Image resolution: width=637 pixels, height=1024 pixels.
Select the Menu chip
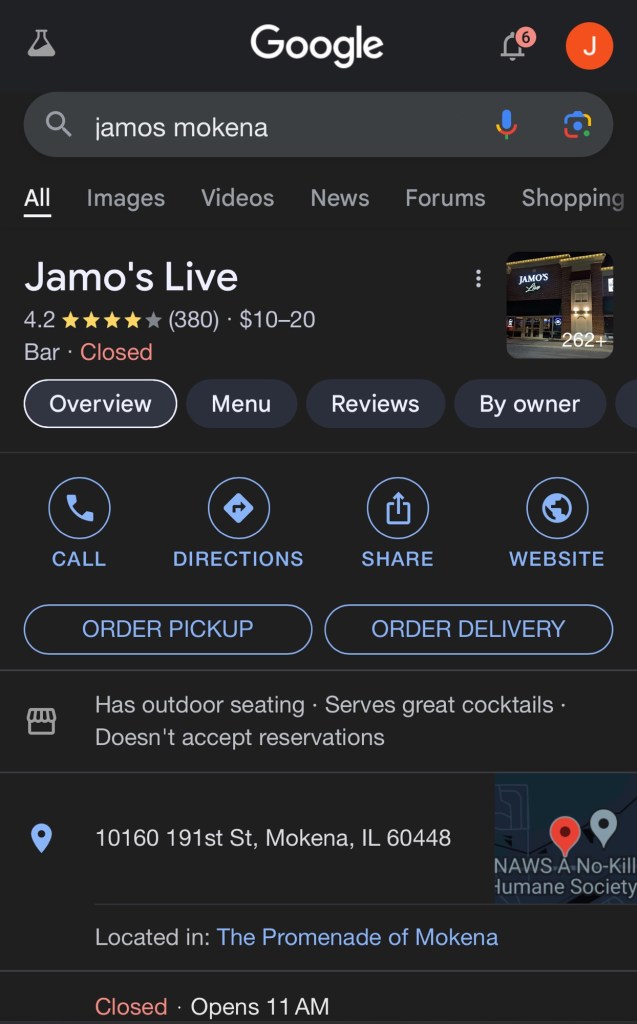[x=241, y=404]
